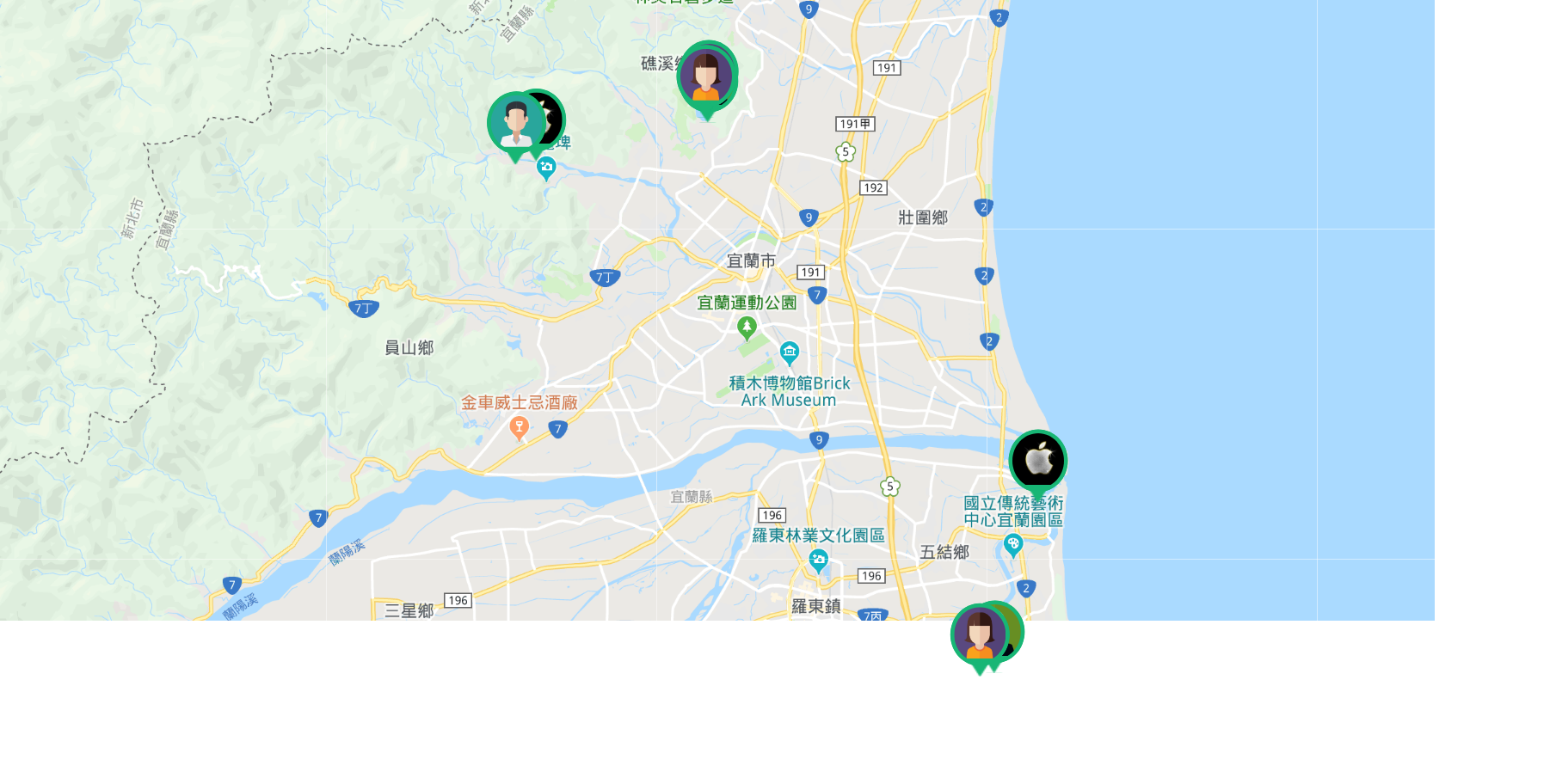Open the Apple device marker by the coast
Image resolution: width=1556 pixels, height=784 pixels.
[x=1038, y=461]
